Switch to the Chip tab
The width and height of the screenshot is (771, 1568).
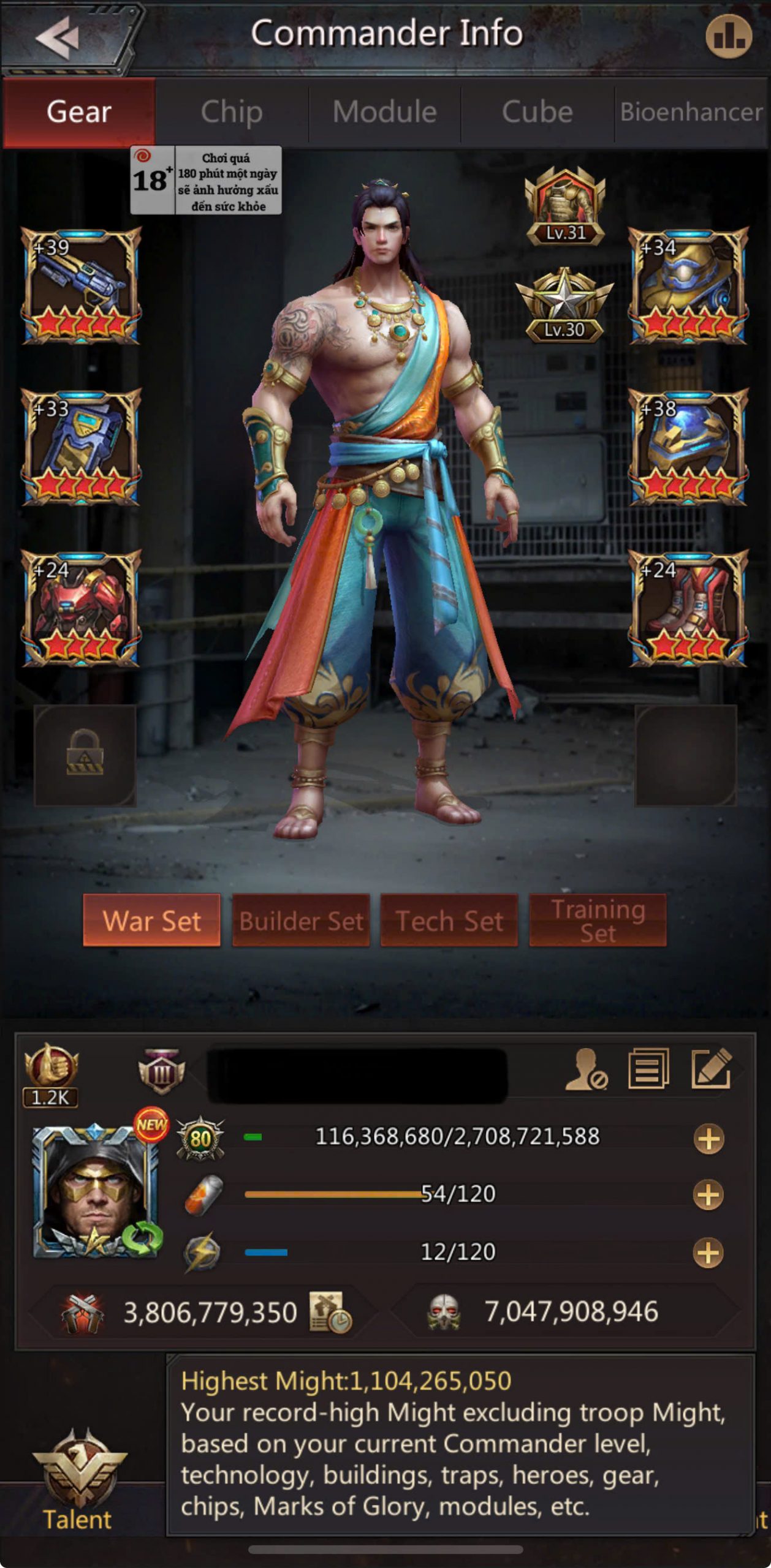click(x=232, y=112)
